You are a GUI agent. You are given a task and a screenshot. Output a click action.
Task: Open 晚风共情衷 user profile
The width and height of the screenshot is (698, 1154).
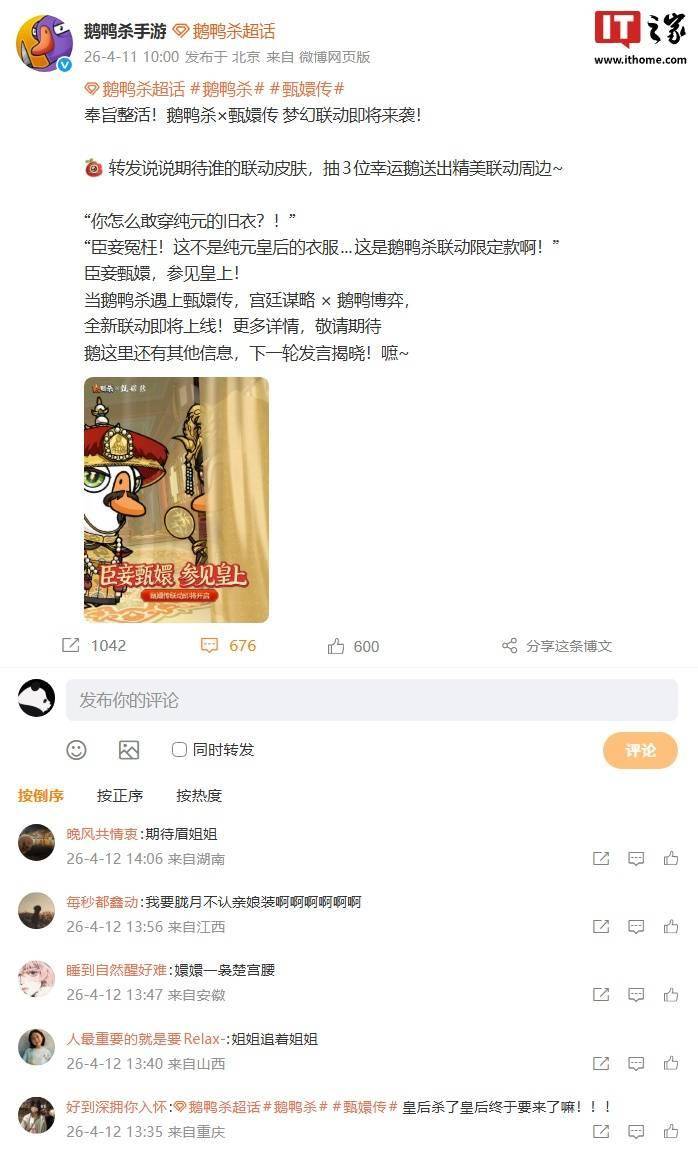click(102, 833)
